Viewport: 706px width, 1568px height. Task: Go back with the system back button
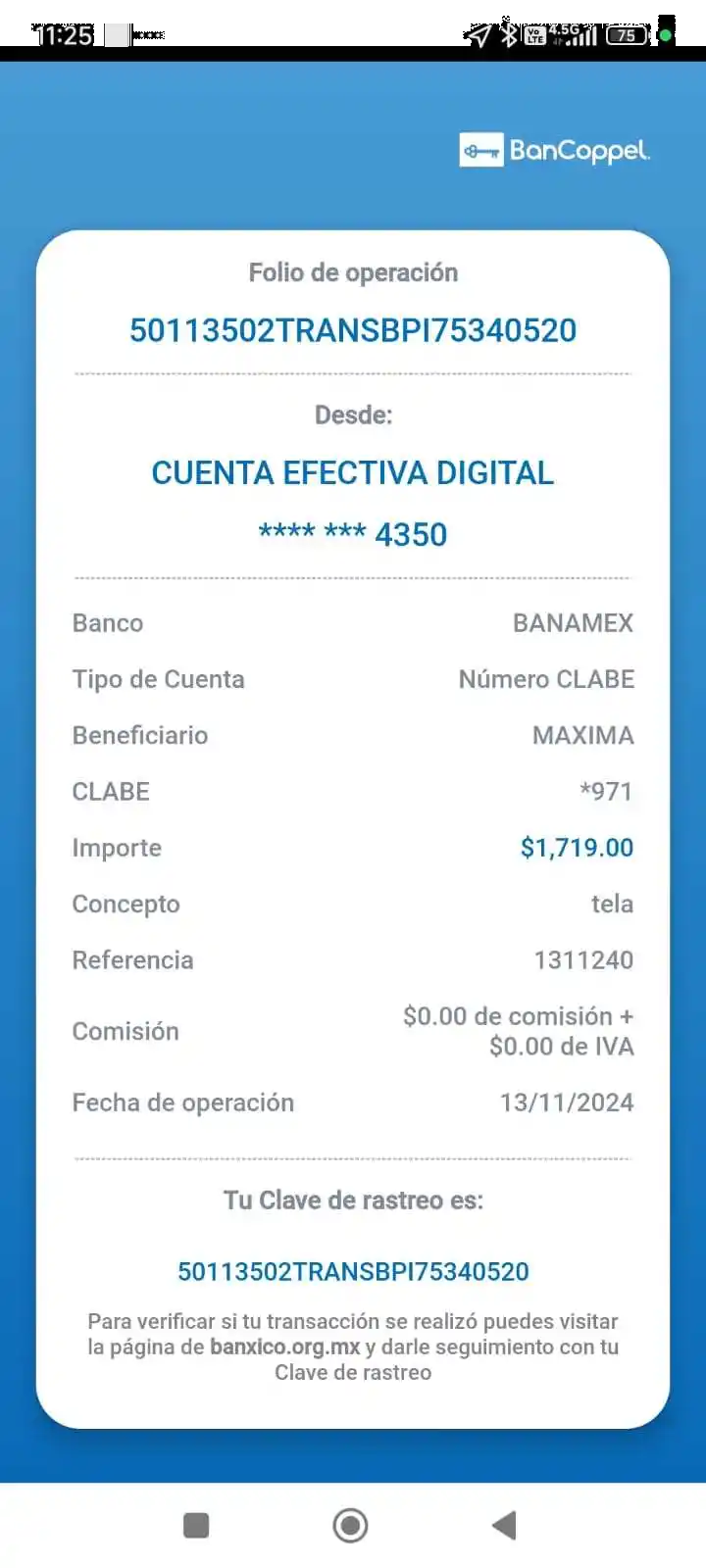coord(504,1525)
